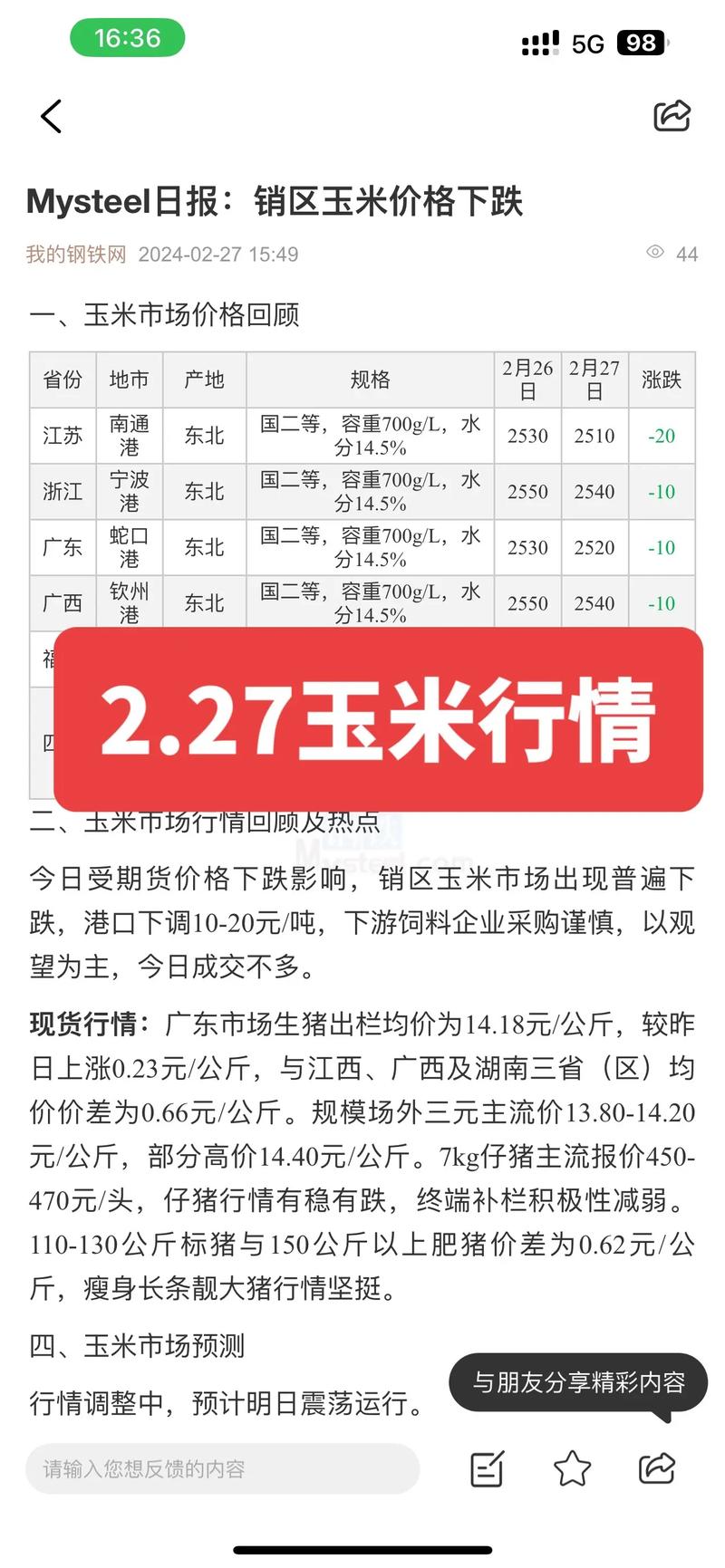Tap the feedback input field at bottom
The height and width of the screenshot is (1568, 725).
click(223, 1468)
